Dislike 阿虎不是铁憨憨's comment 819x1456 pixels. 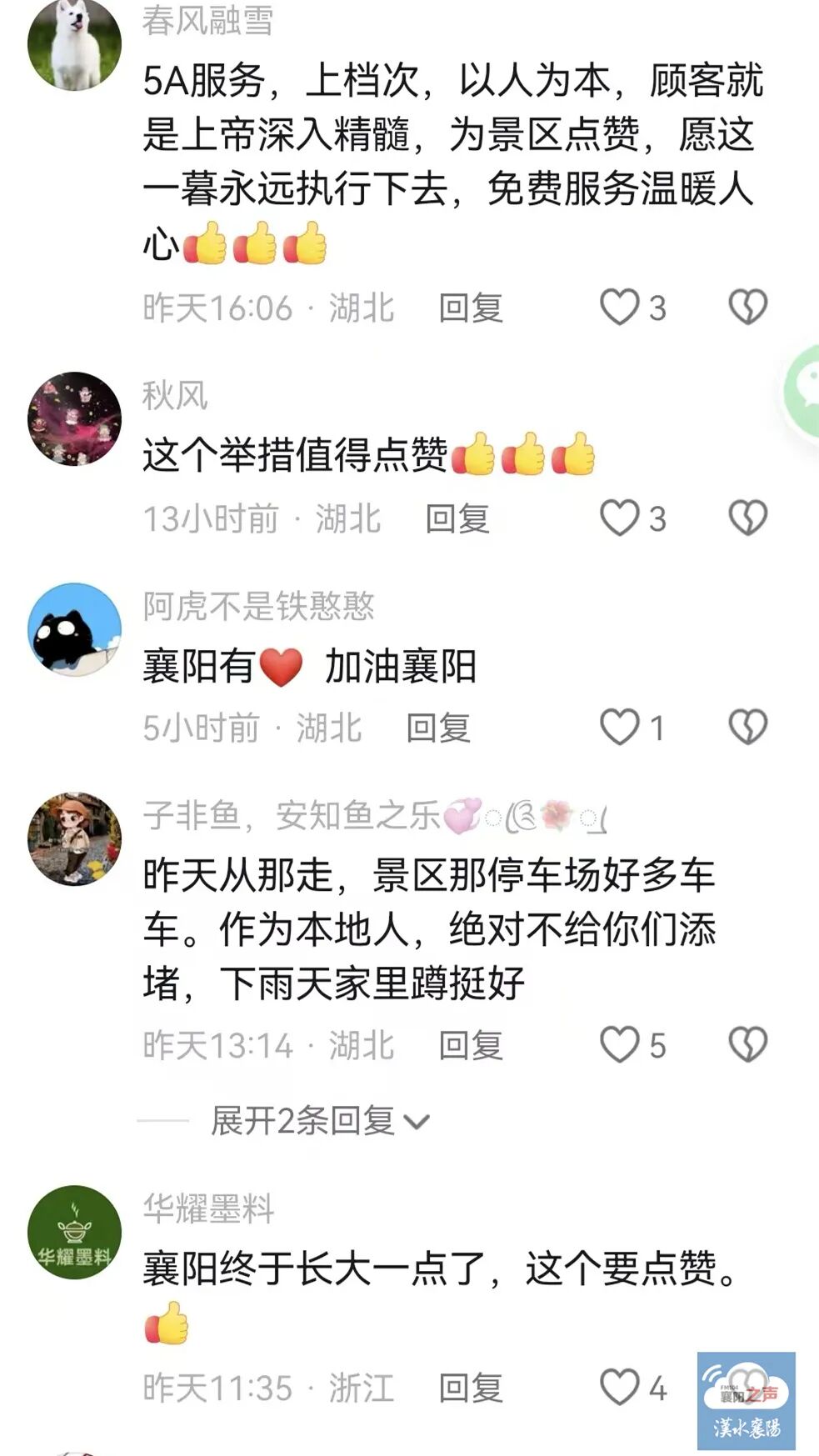pos(747,728)
